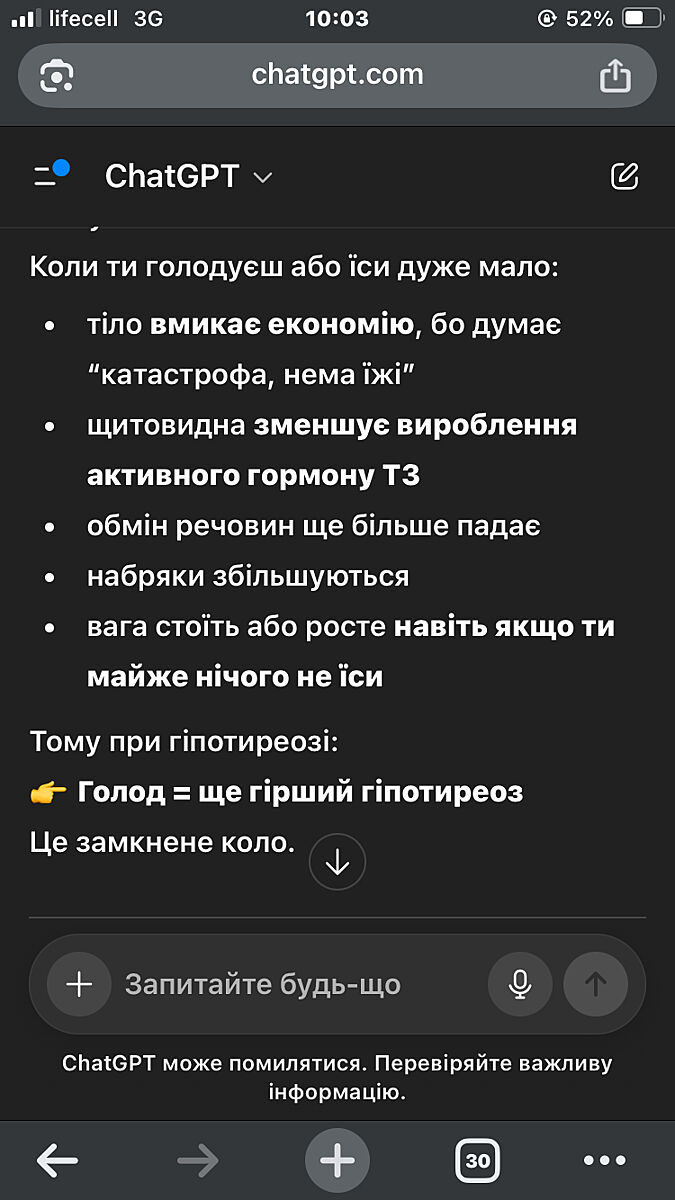675x1200 pixels.
Task: Open the ChatGPT sidebar menu
Action: tap(50, 176)
